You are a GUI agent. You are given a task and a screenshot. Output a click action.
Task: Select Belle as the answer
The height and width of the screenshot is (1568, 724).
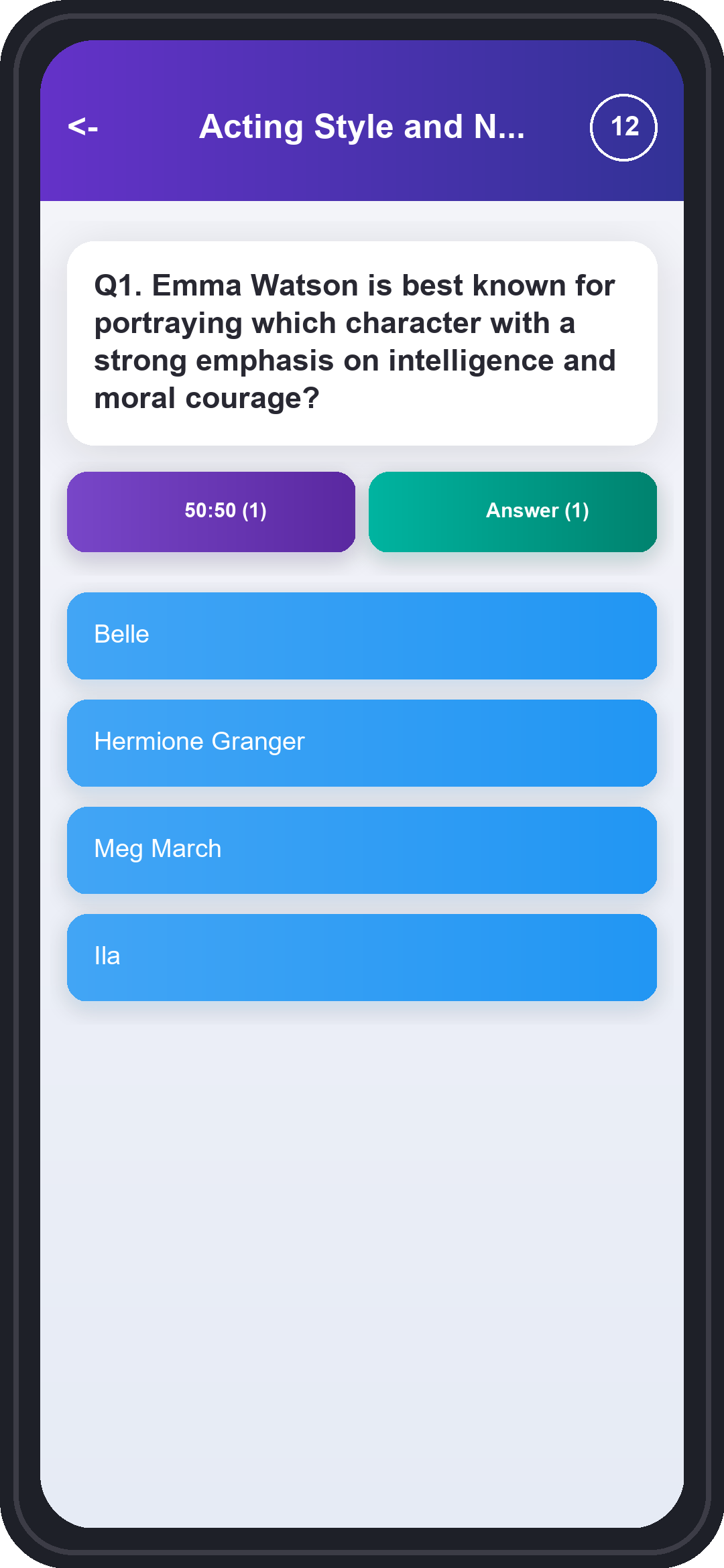(x=362, y=635)
